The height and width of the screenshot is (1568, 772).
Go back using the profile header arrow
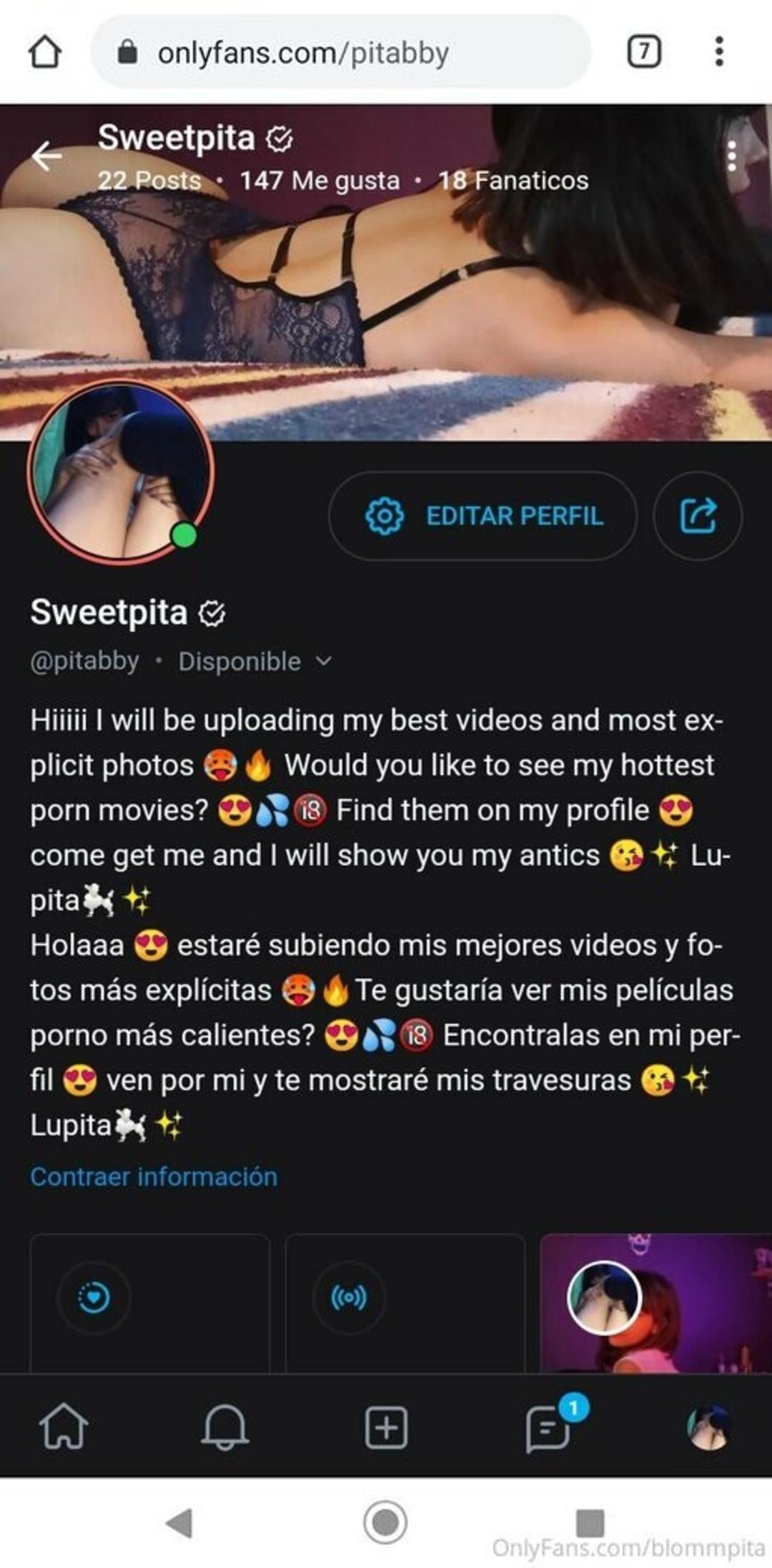click(x=47, y=156)
